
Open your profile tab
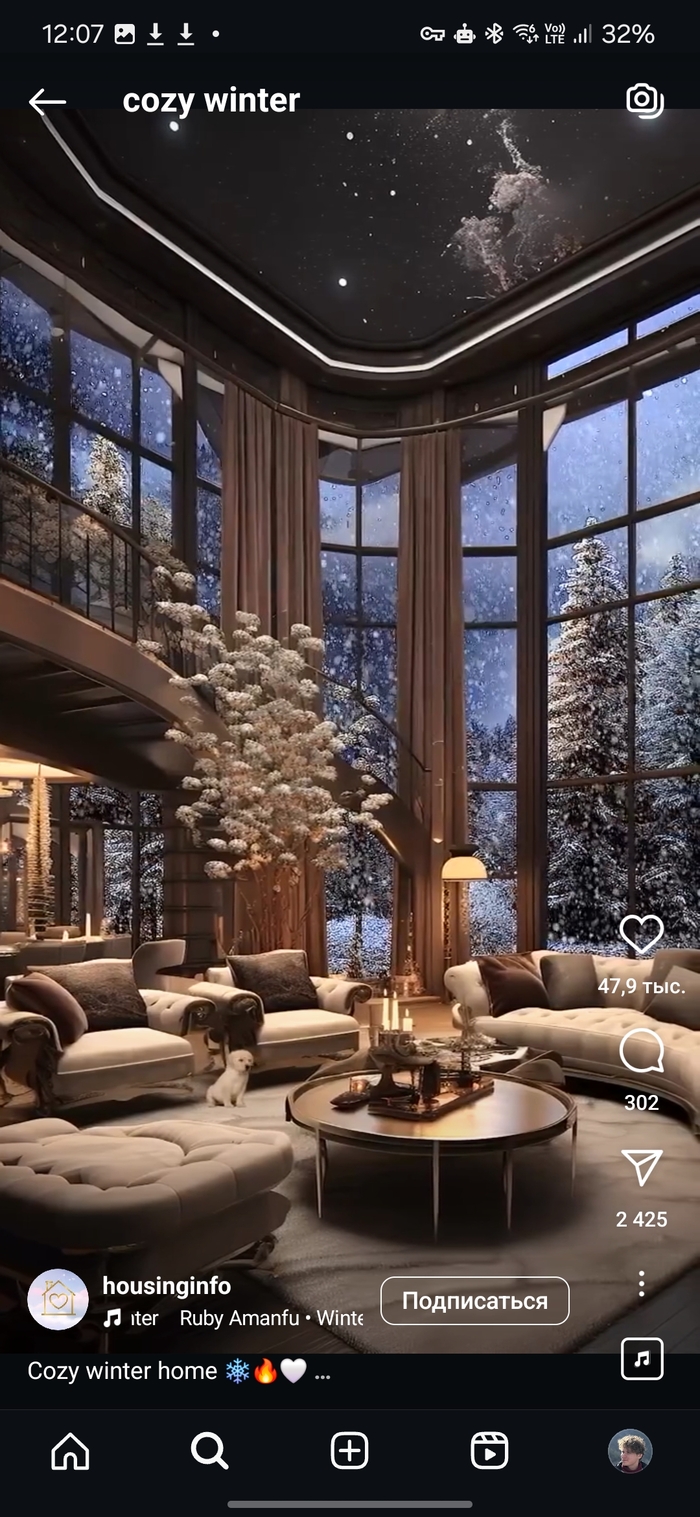click(630, 1450)
